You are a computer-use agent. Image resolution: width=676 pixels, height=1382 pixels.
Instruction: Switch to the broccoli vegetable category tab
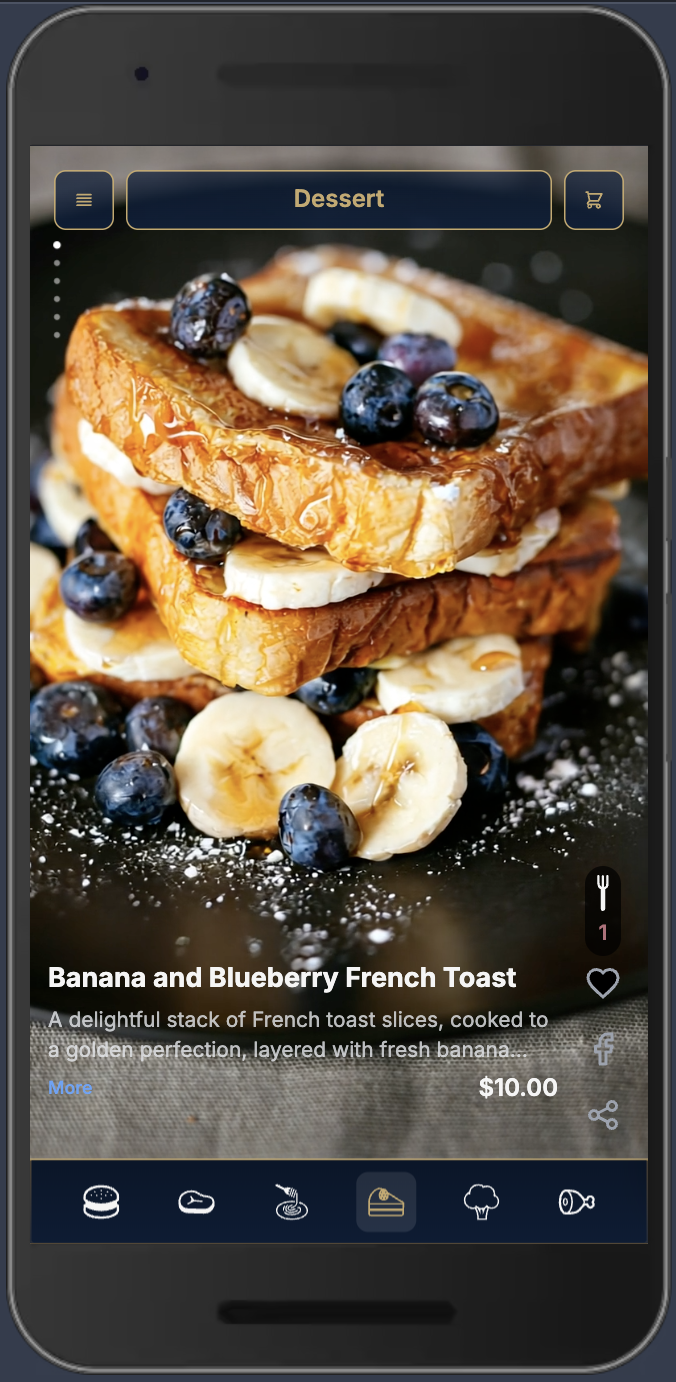[x=481, y=1202]
